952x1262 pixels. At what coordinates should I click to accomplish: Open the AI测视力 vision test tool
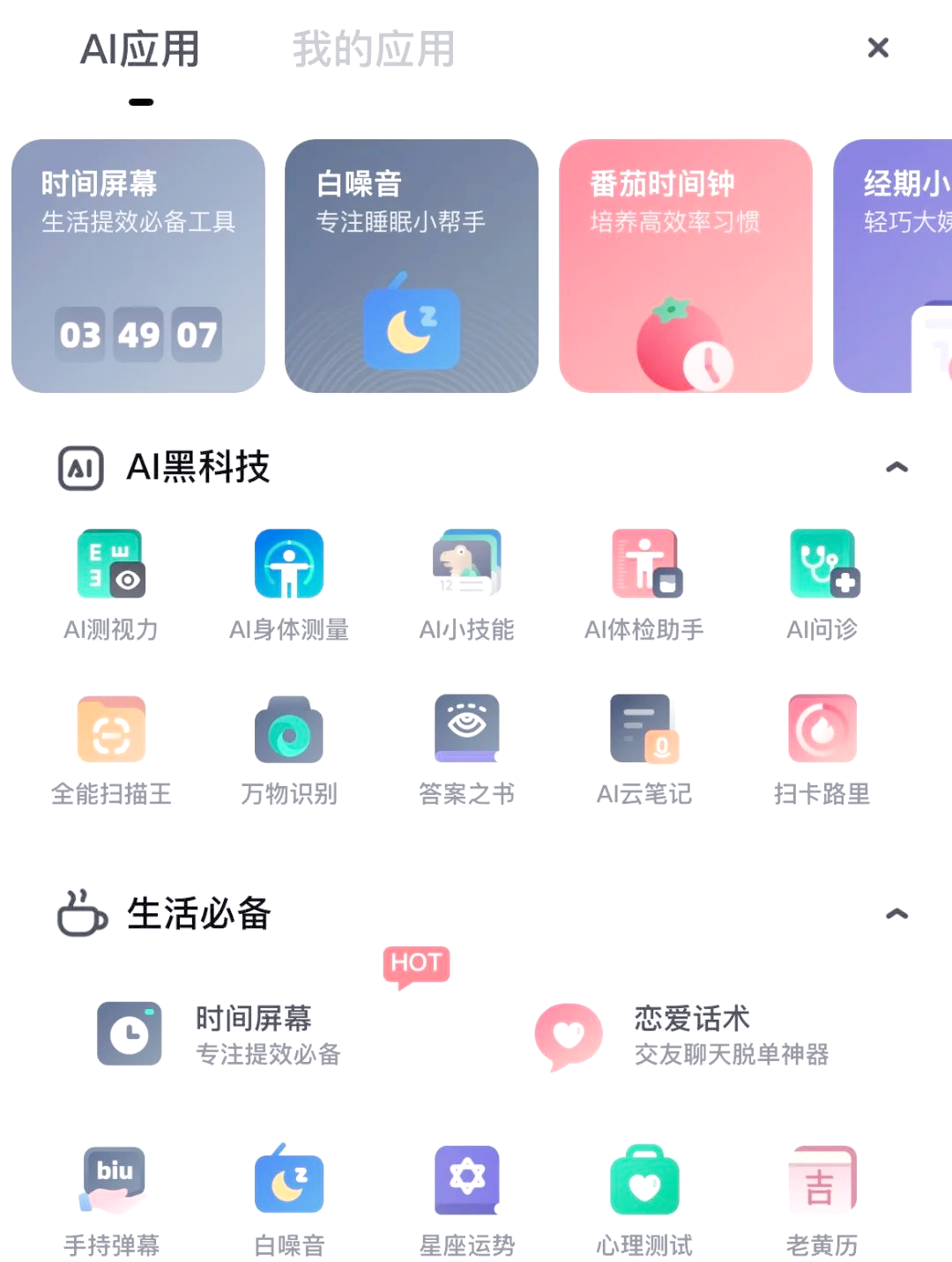110,563
